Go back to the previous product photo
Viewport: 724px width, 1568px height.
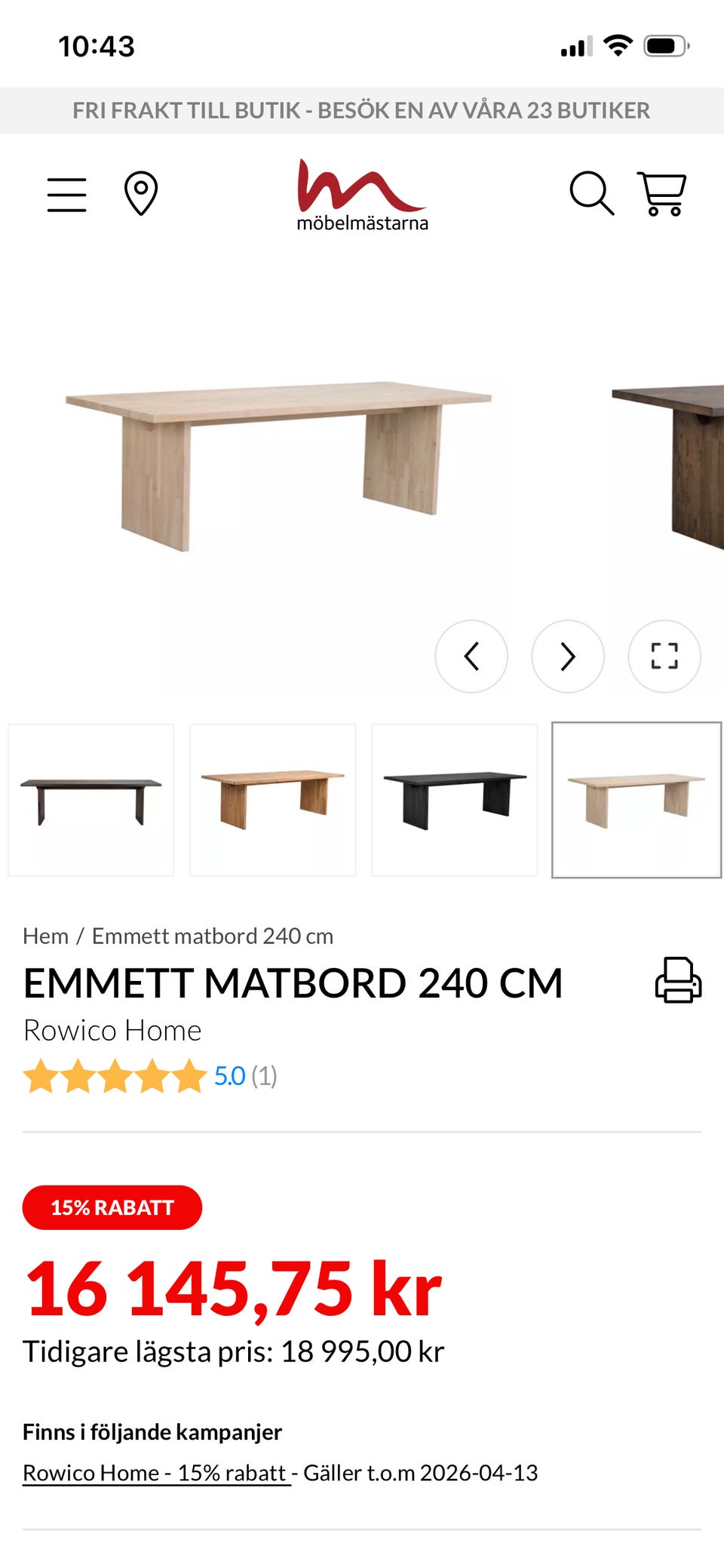tap(472, 657)
